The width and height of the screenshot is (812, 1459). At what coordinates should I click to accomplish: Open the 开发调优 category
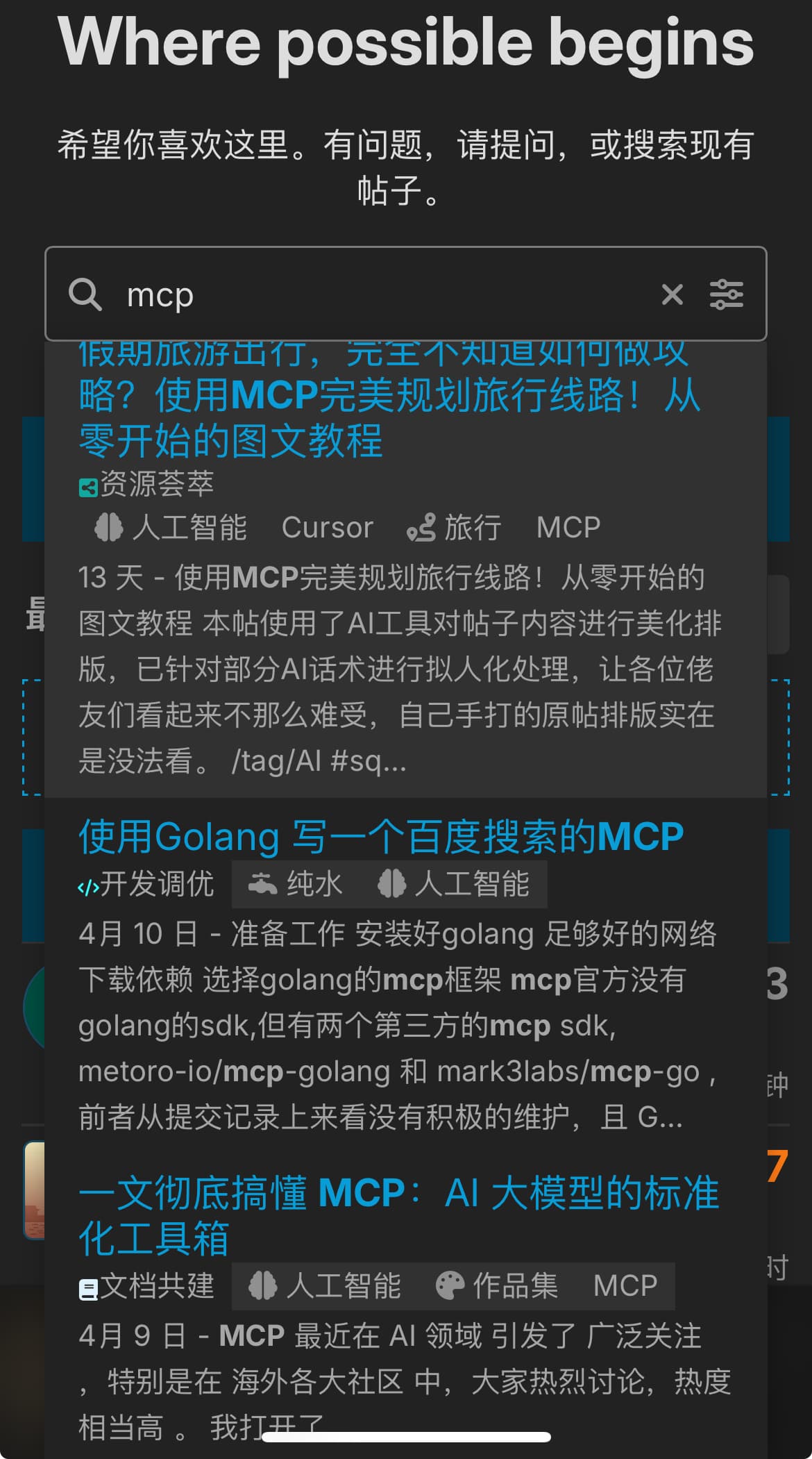(146, 884)
